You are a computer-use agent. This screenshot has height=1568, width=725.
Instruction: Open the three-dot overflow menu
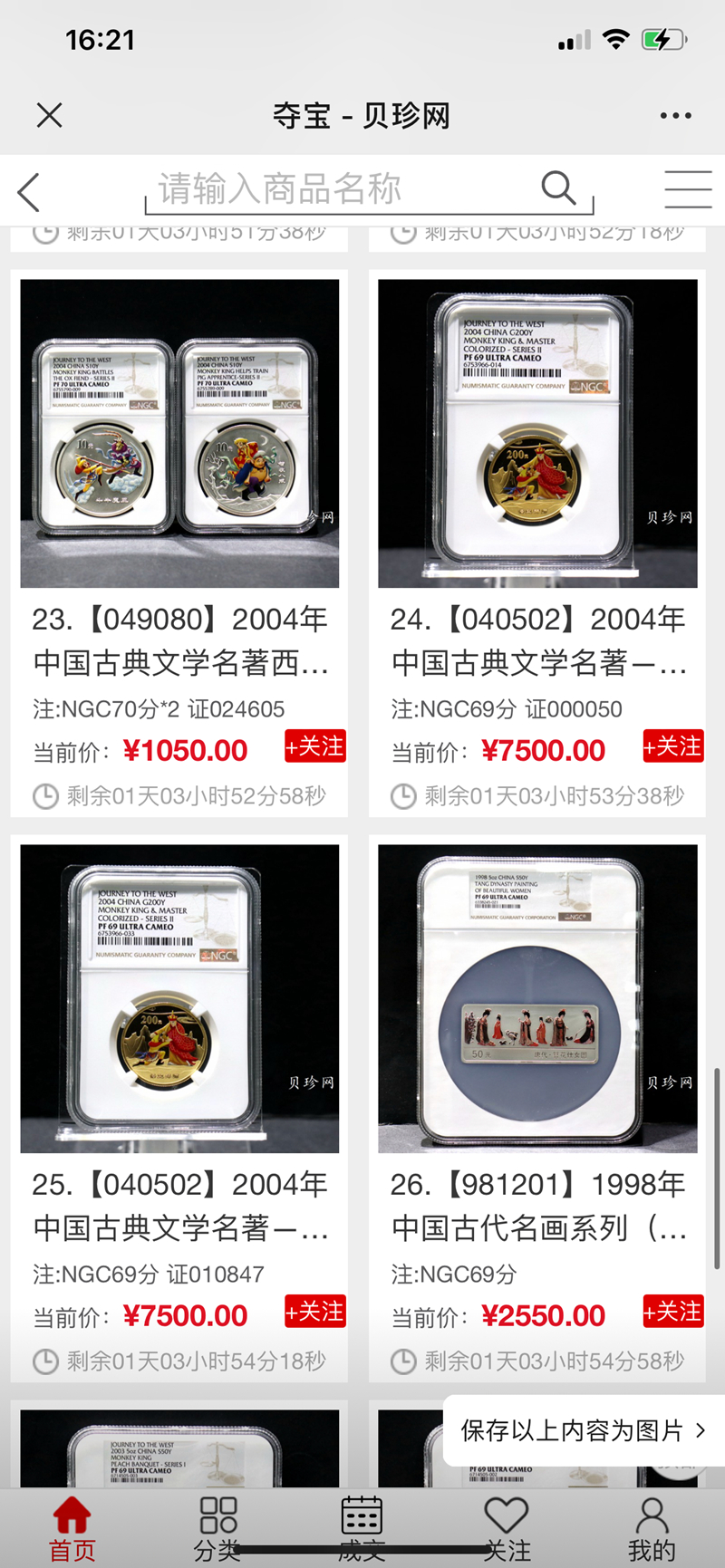pos(675,116)
